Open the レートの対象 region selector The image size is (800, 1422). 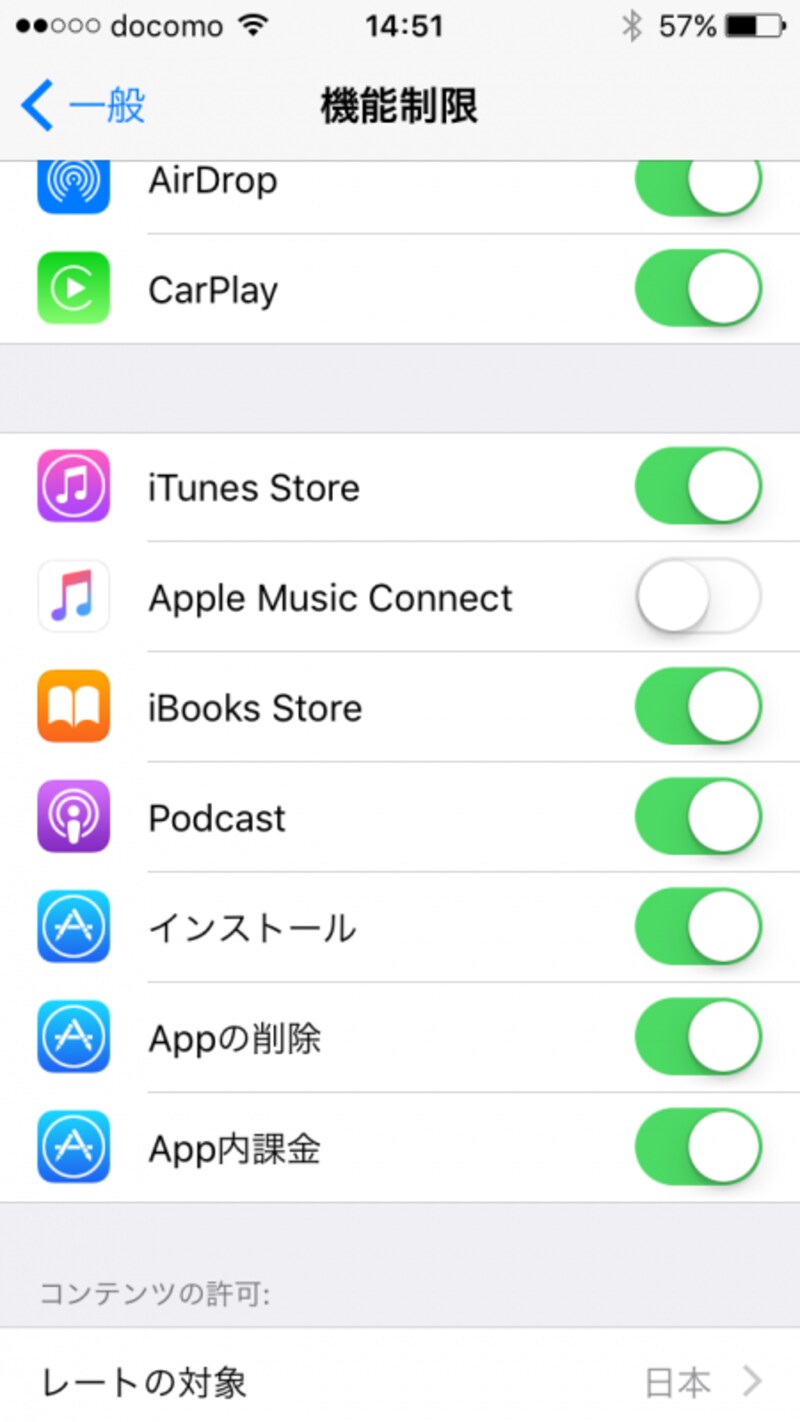pos(400,1384)
